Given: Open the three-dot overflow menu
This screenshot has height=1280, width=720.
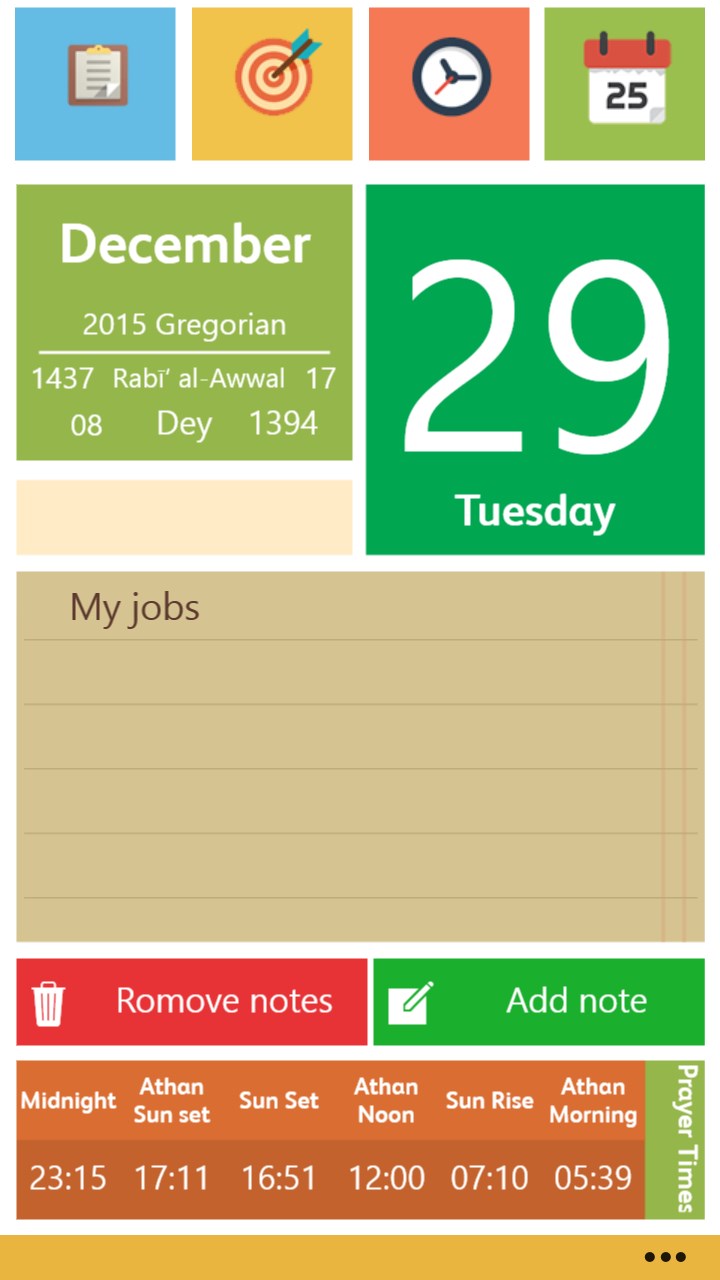Looking at the screenshot, I should 665,1257.
